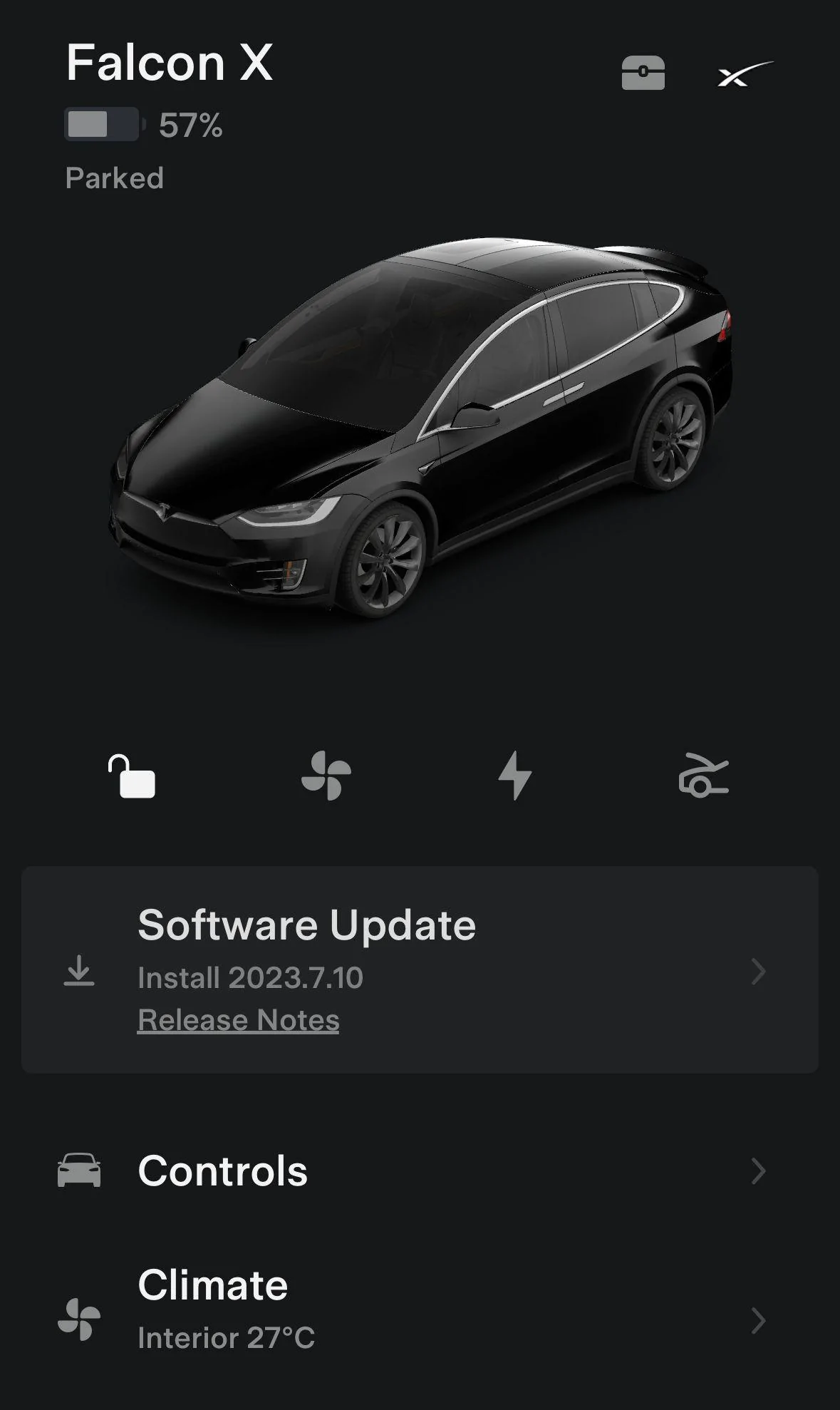Open the Software Update card
Viewport: 840px width, 1410px height.
(420, 969)
